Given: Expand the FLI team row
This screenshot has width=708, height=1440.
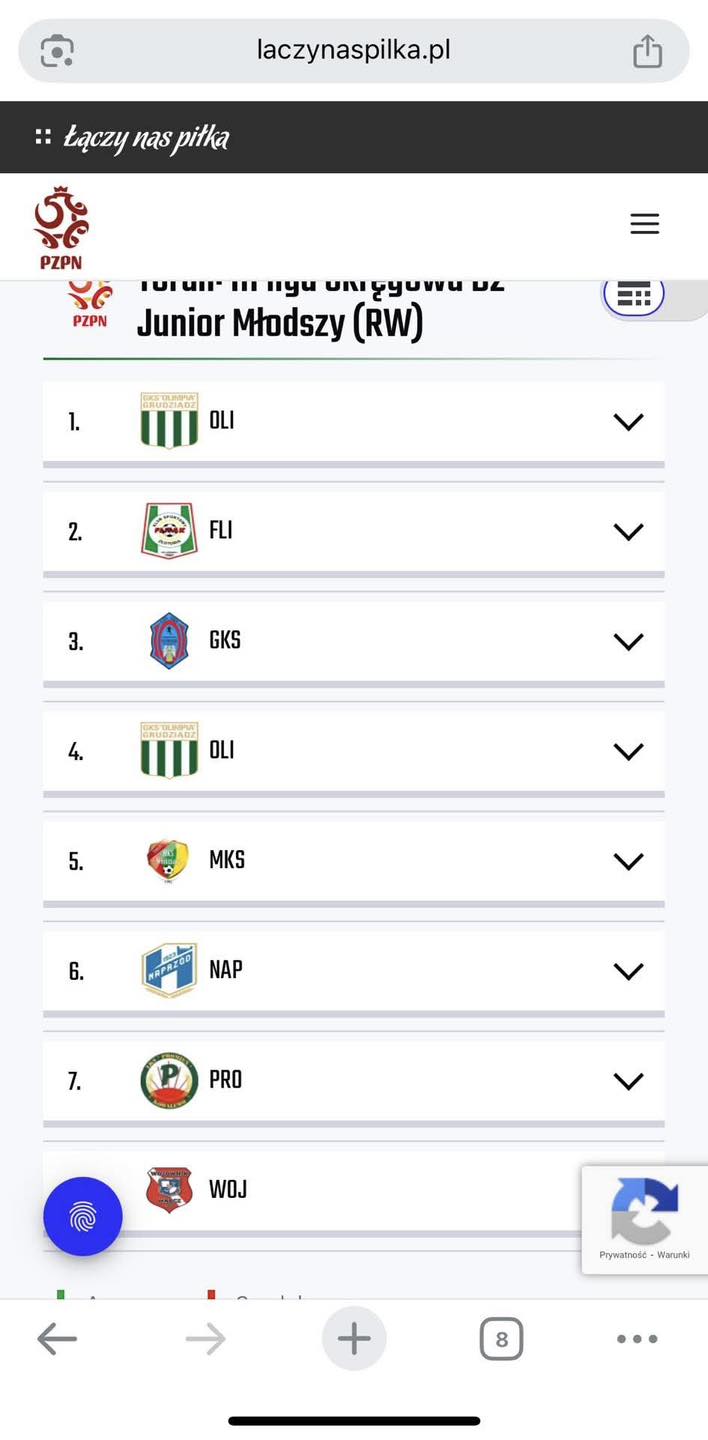Looking at the screenshot, I should [x=628, y=532].
